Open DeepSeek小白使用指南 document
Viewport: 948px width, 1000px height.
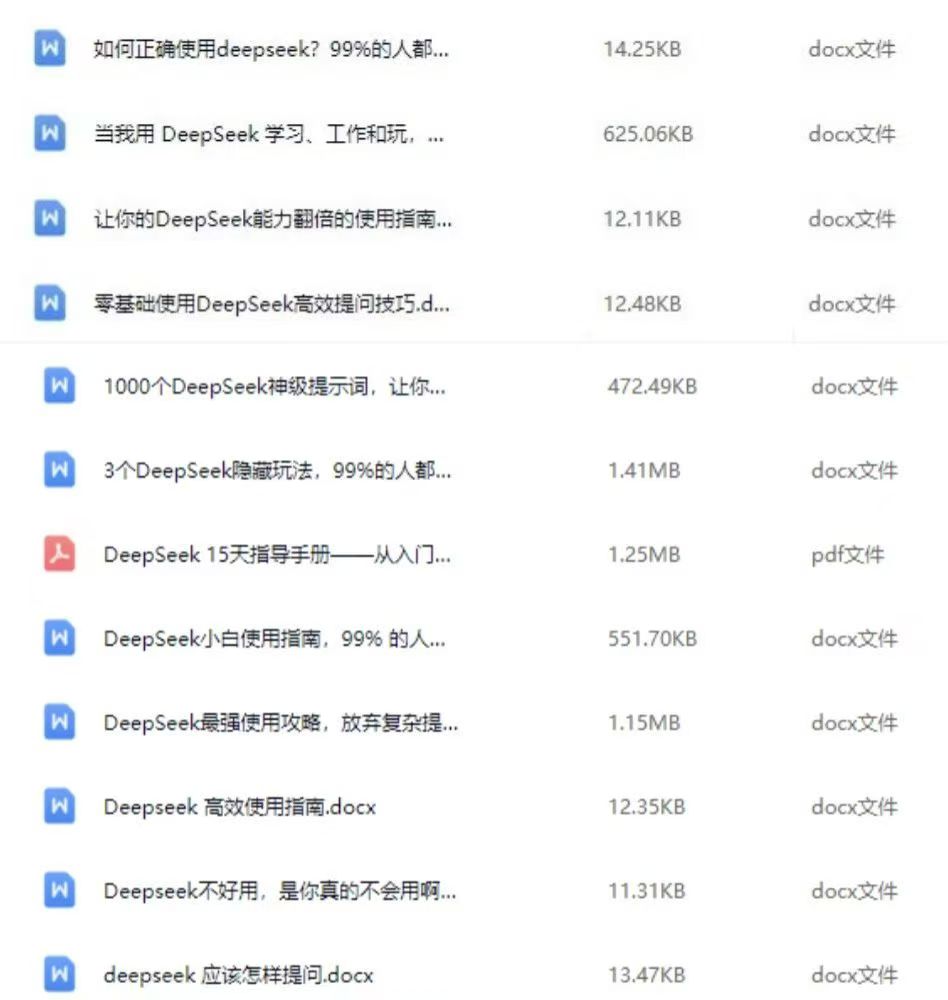coord(274,639)
